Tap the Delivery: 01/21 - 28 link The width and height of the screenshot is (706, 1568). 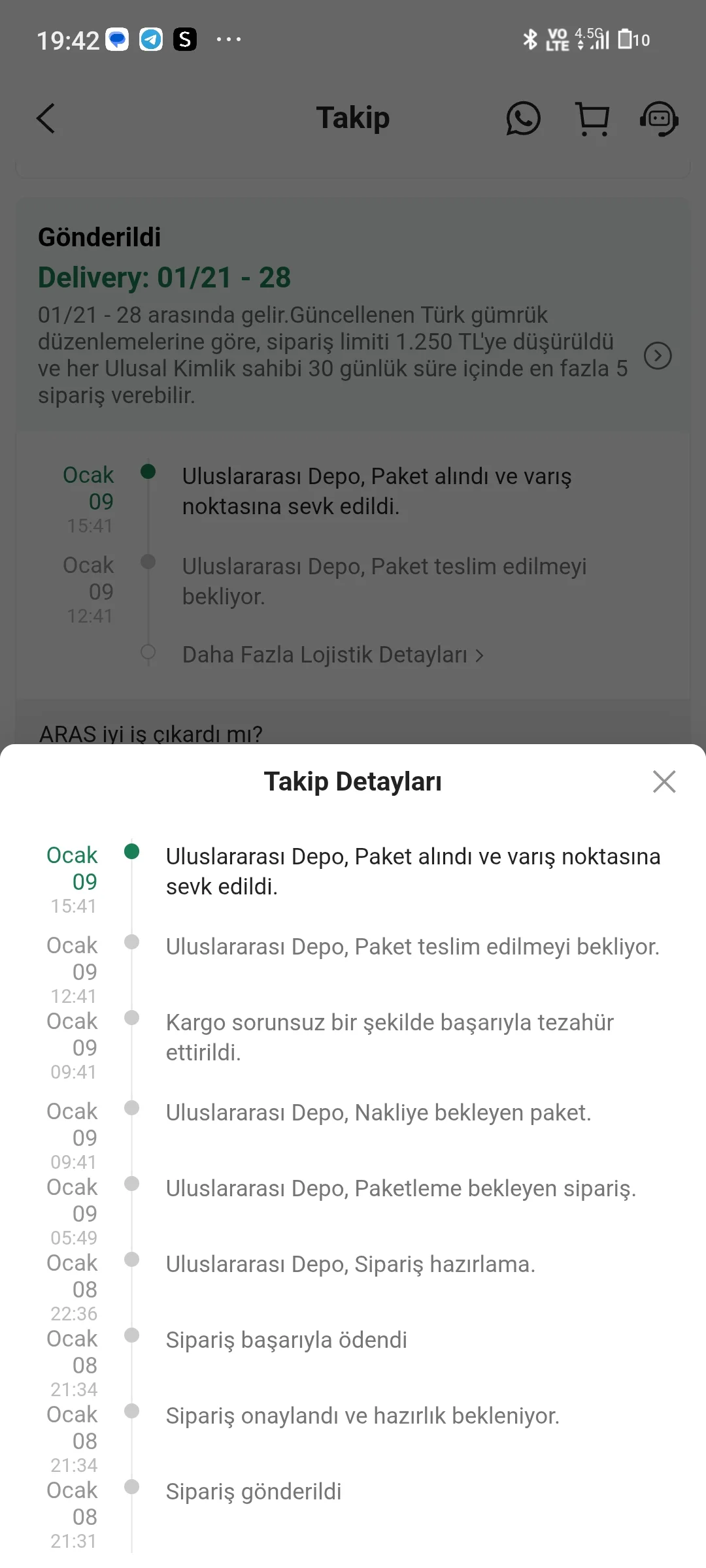click(164, 277)
